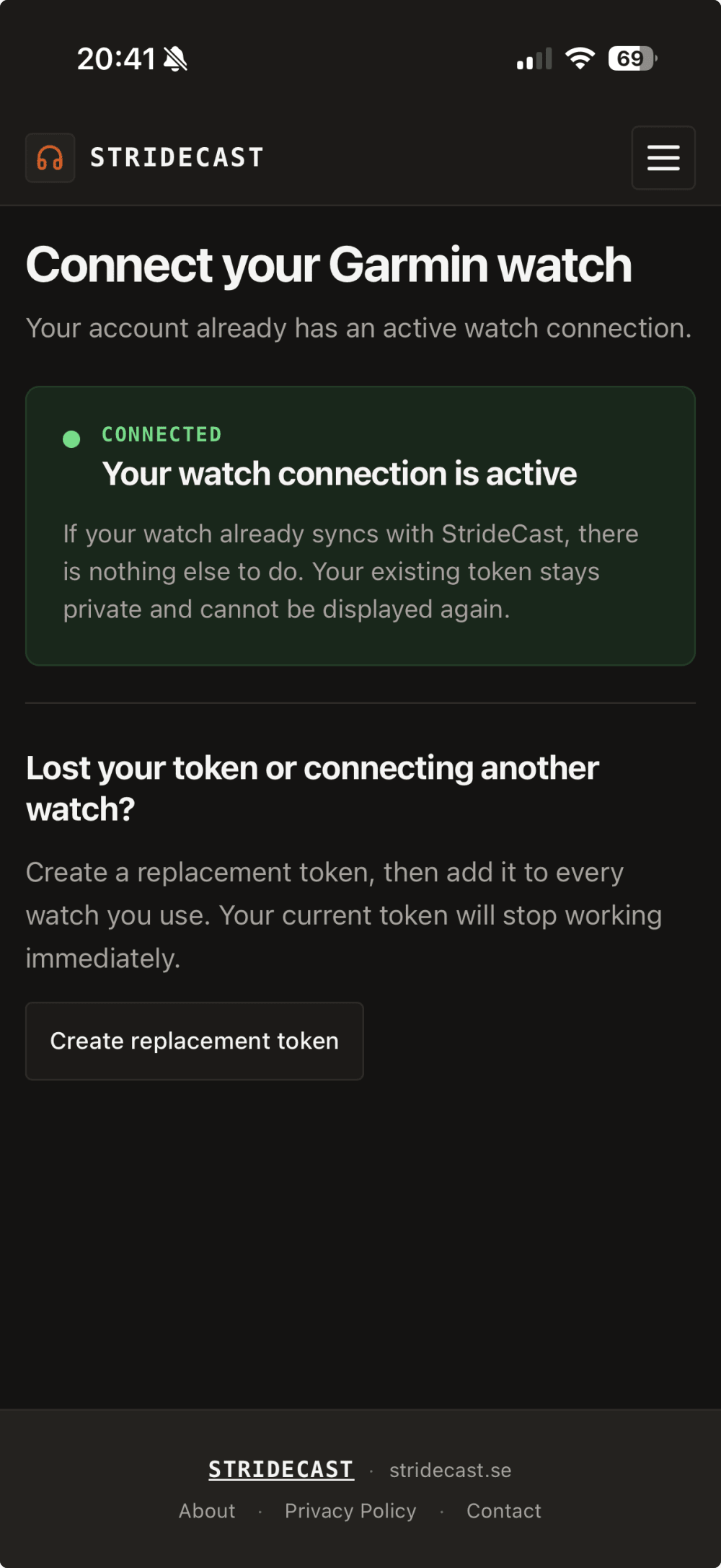Create a replacement token
The image size is (721, 1568).
195,1041
